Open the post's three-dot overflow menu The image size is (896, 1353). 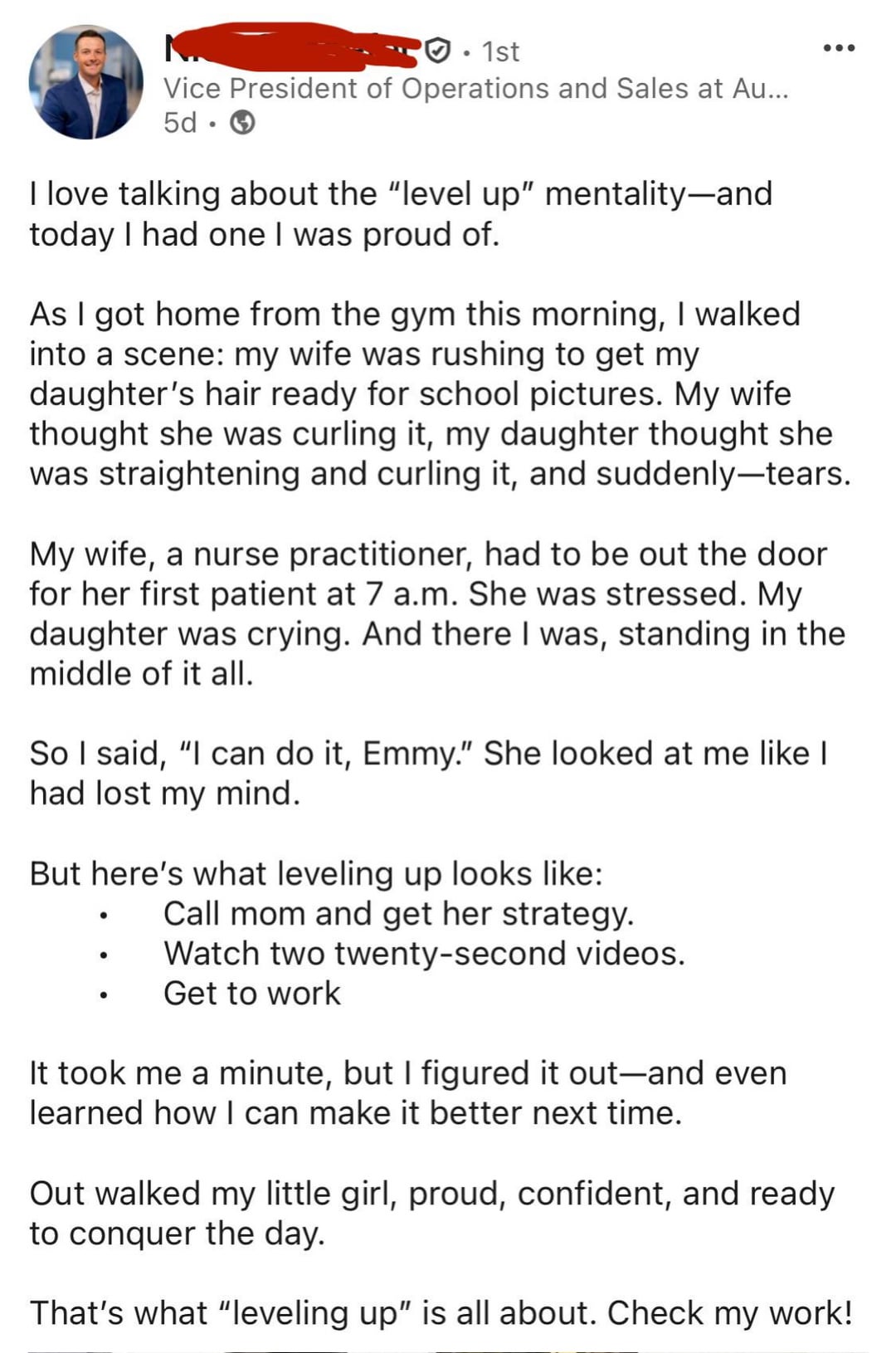pyautogui.click(x=839, y=48)
